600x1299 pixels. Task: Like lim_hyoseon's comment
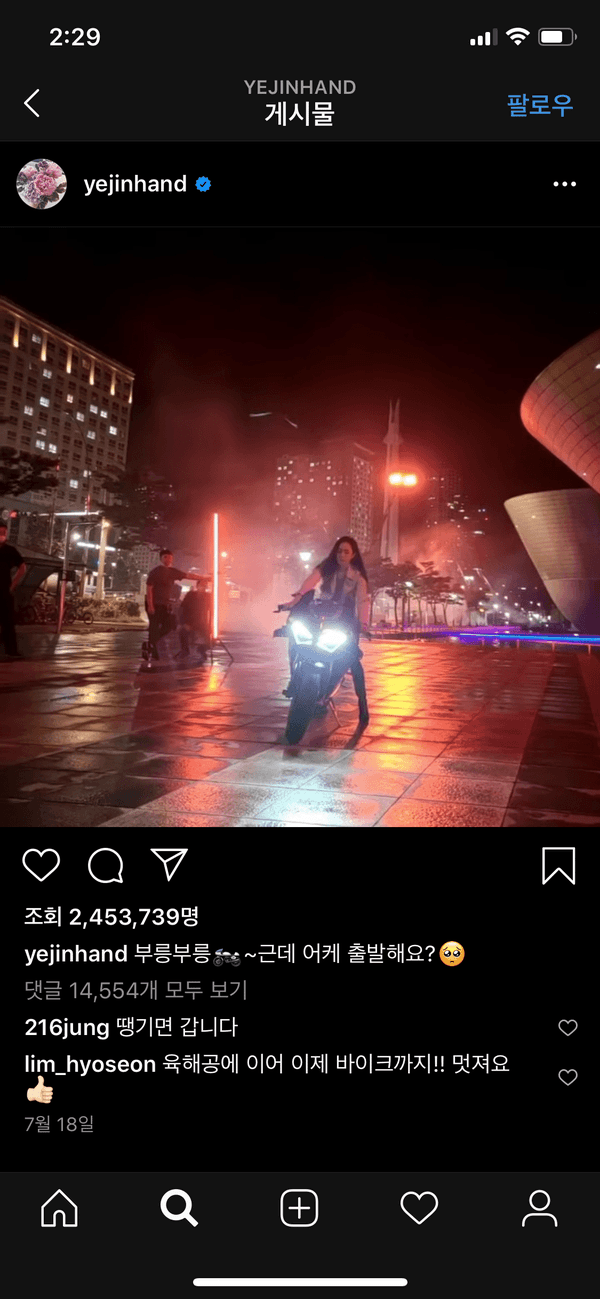pyautogui.click(x=567, y=1077)
